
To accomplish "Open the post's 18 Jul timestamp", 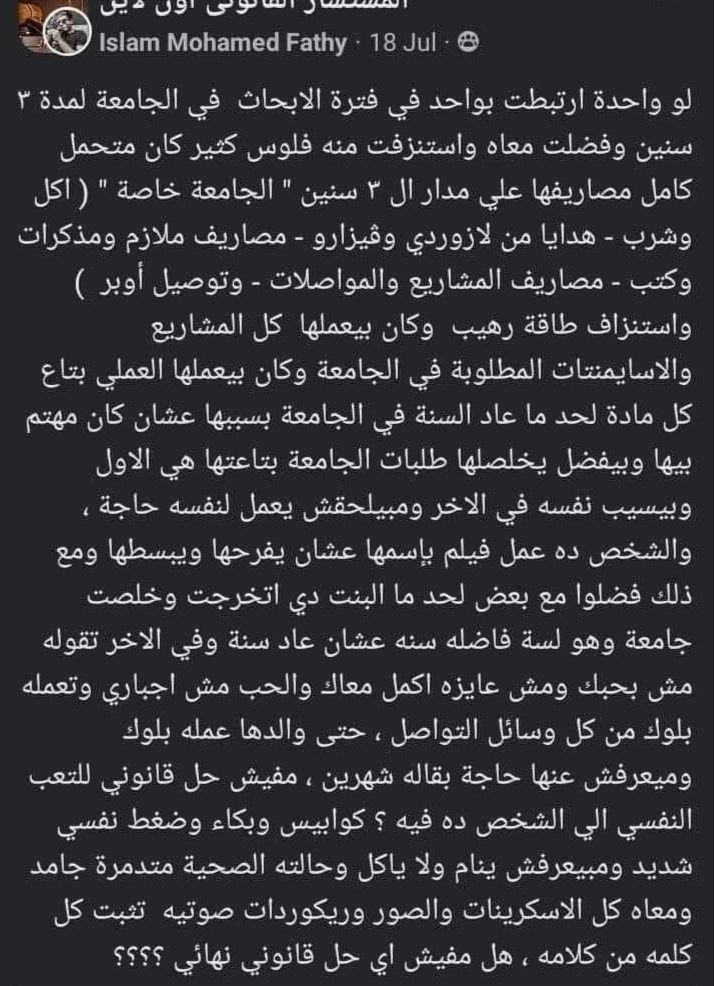I will tap(400, 45).
